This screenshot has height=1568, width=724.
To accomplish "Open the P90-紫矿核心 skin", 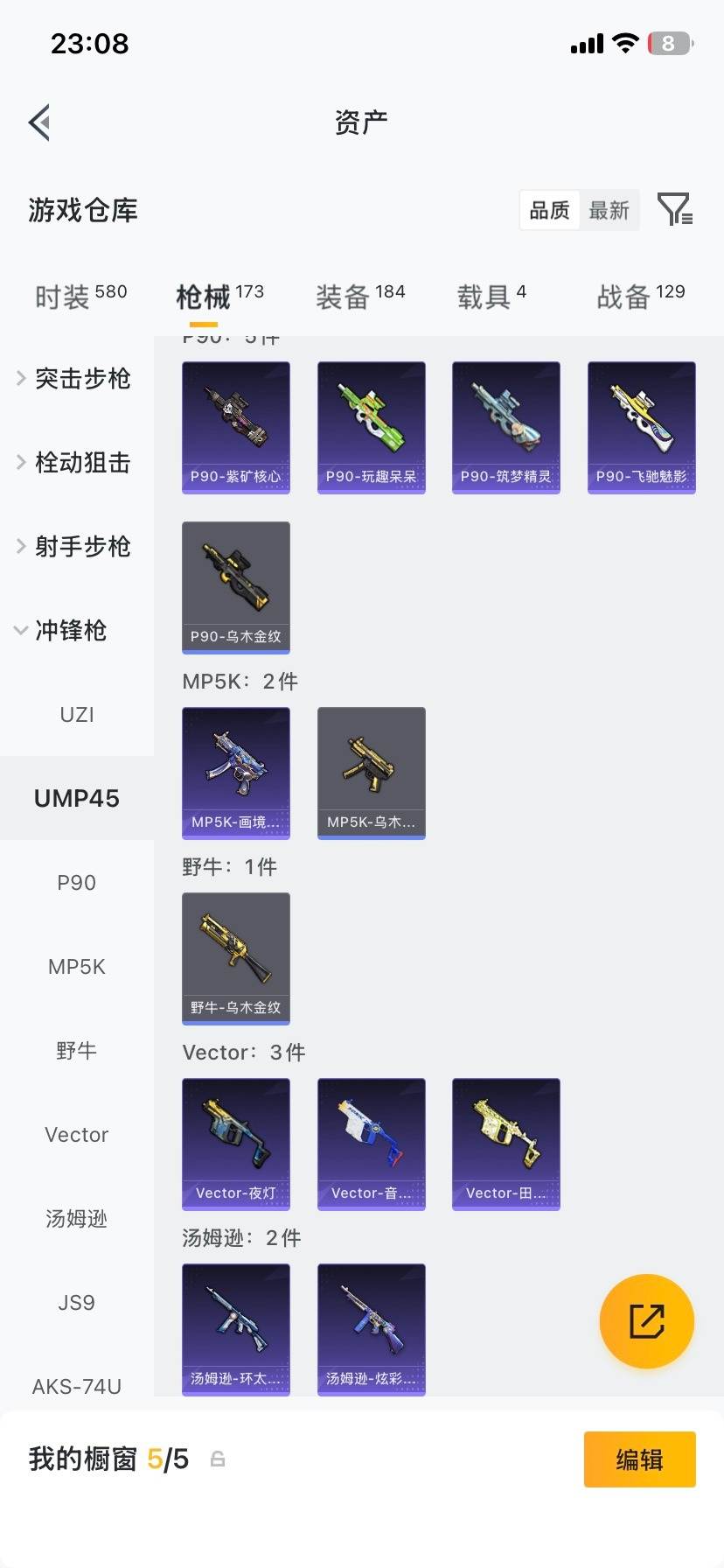I will 235,427.
